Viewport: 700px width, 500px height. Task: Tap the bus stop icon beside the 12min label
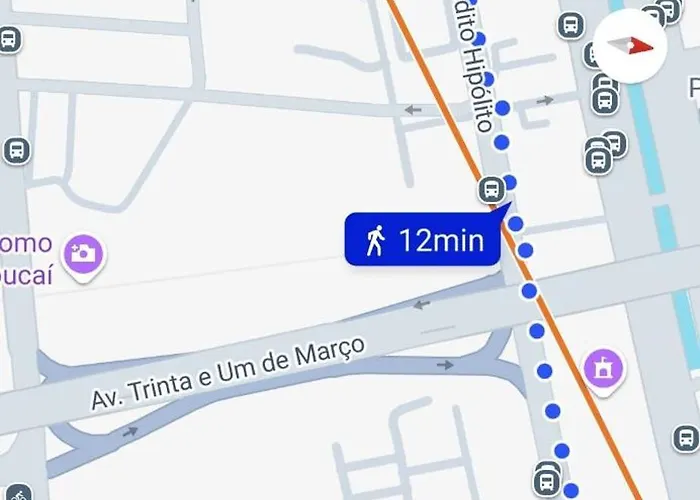pos(491,188)
